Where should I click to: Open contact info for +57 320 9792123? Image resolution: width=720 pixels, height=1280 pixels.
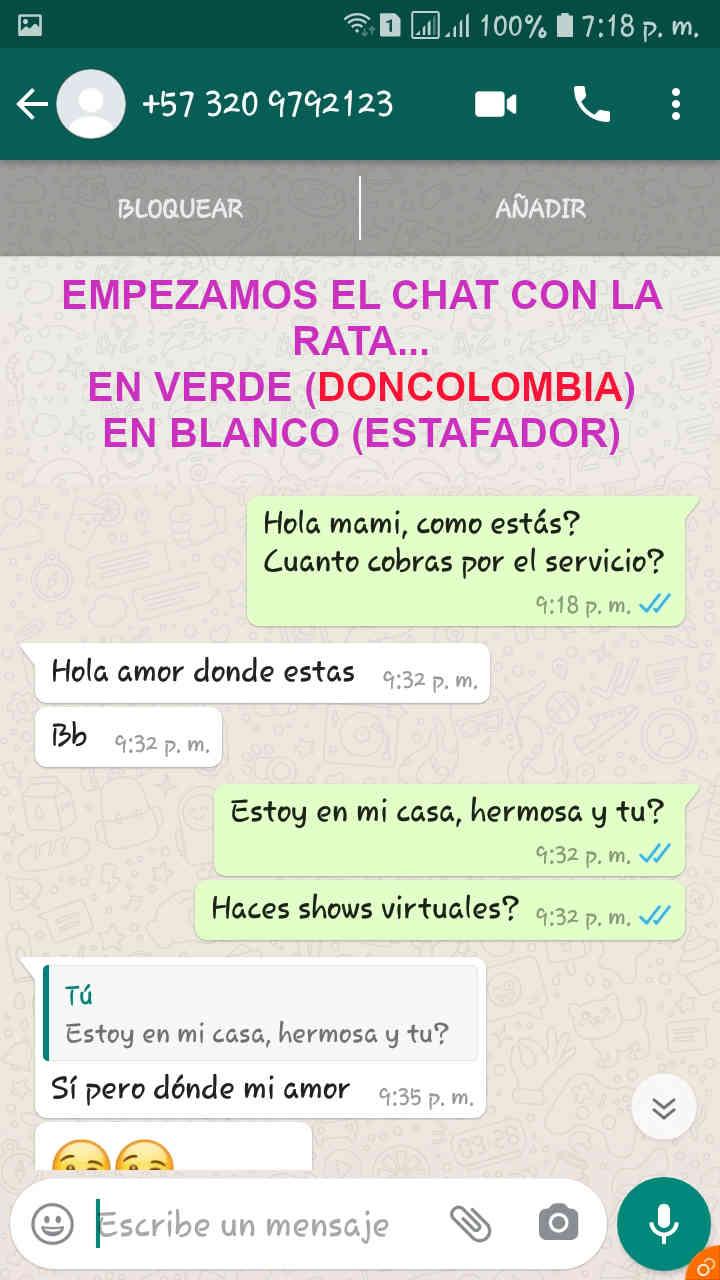point(268,104)
